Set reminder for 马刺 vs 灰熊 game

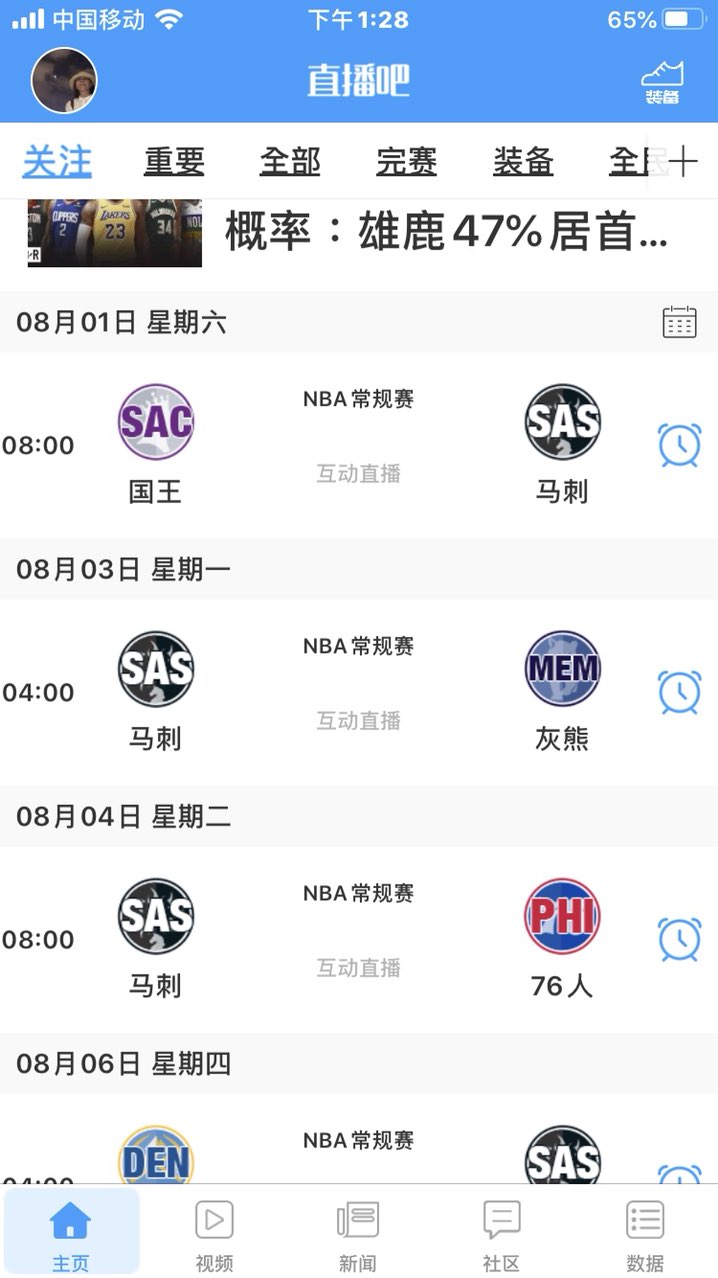click(679, 692)
